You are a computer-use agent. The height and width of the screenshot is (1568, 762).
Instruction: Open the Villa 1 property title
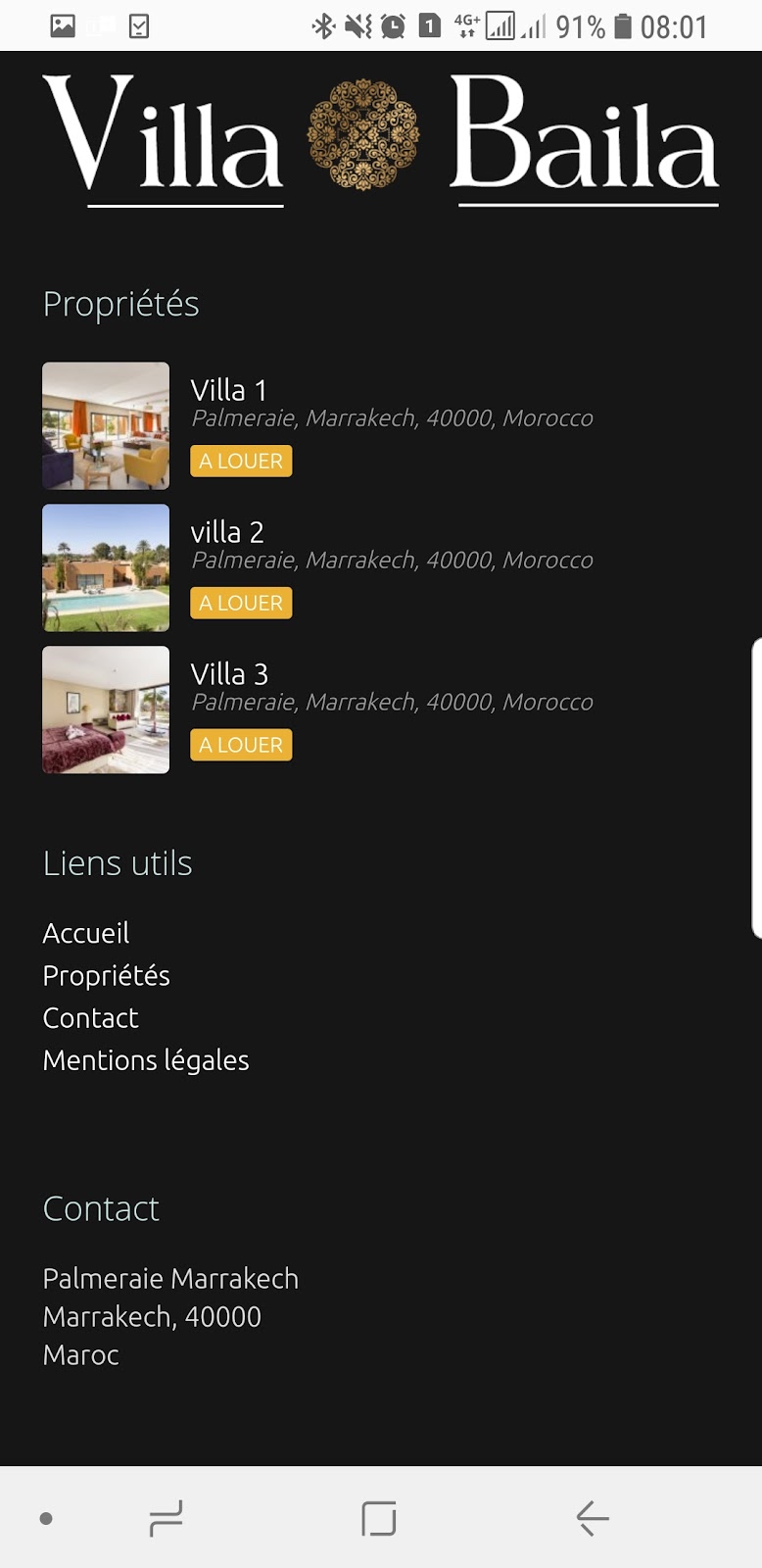pos(228,390)
